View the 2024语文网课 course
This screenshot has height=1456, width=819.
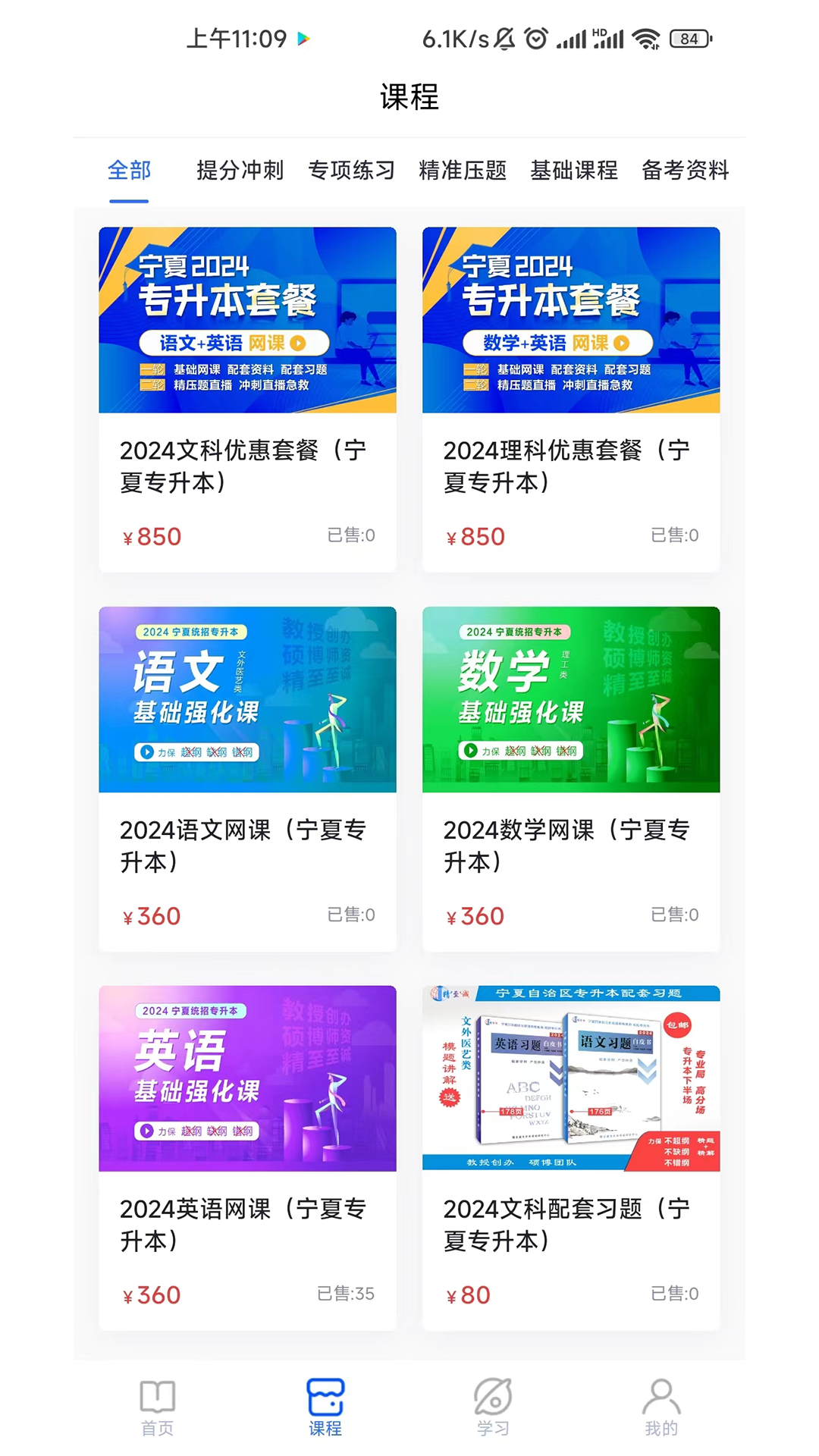(x=247, y=777)
